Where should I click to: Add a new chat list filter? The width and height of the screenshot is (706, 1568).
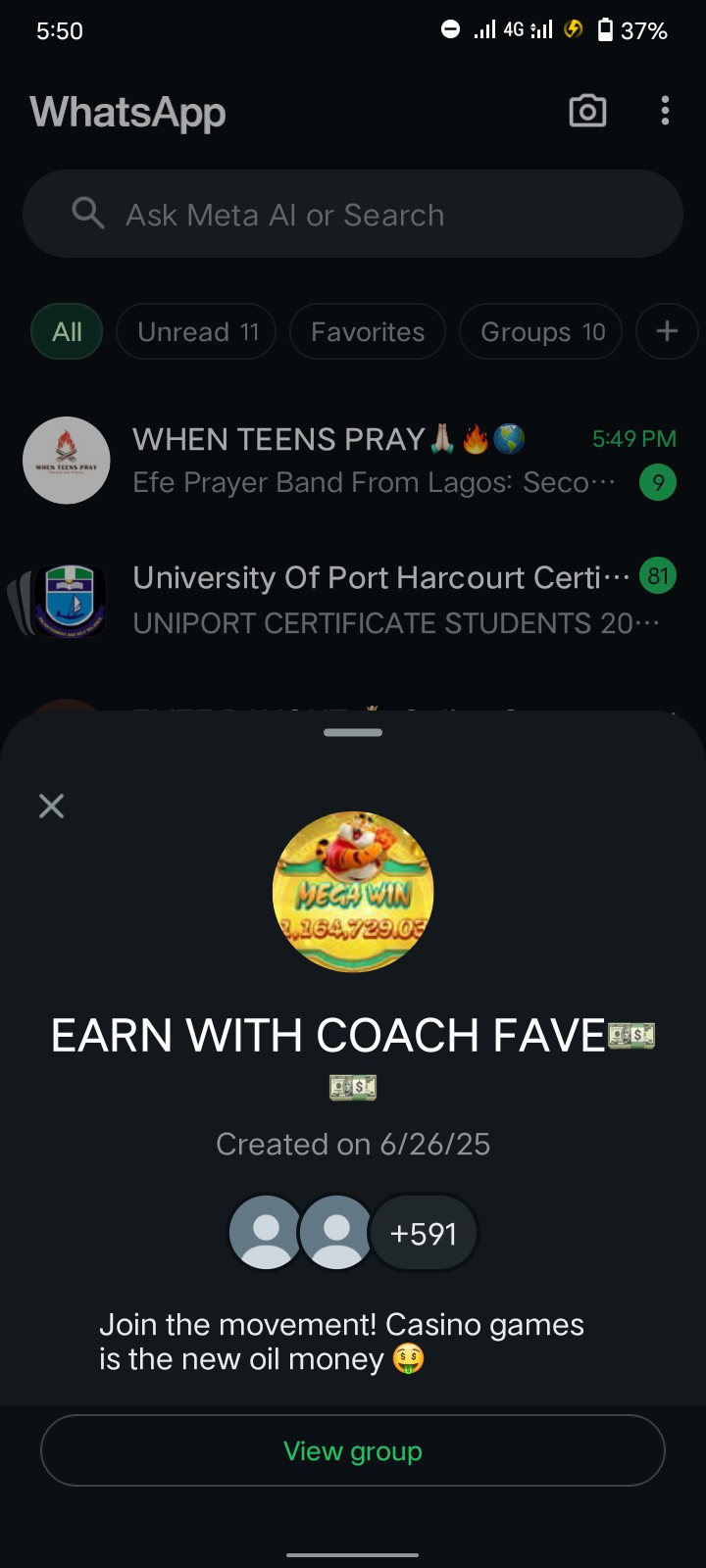coord(667,332)
